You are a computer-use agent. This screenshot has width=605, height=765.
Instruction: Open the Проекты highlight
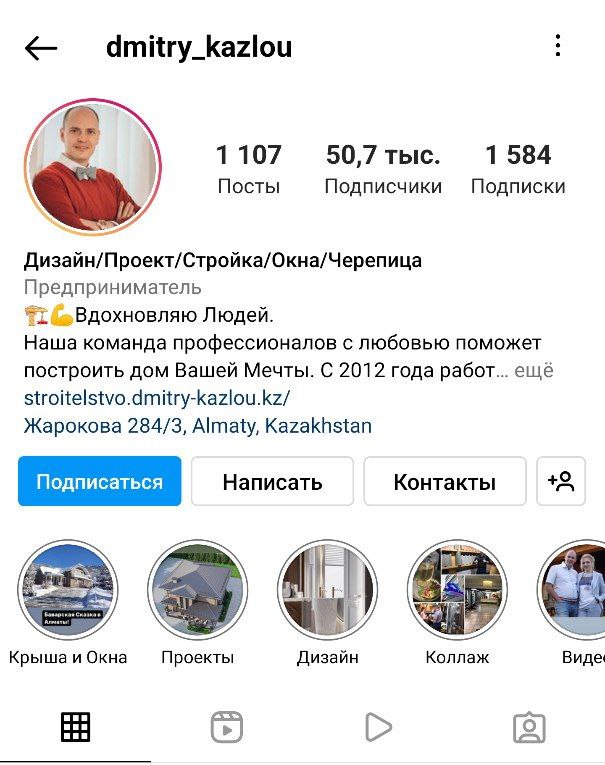197,590
